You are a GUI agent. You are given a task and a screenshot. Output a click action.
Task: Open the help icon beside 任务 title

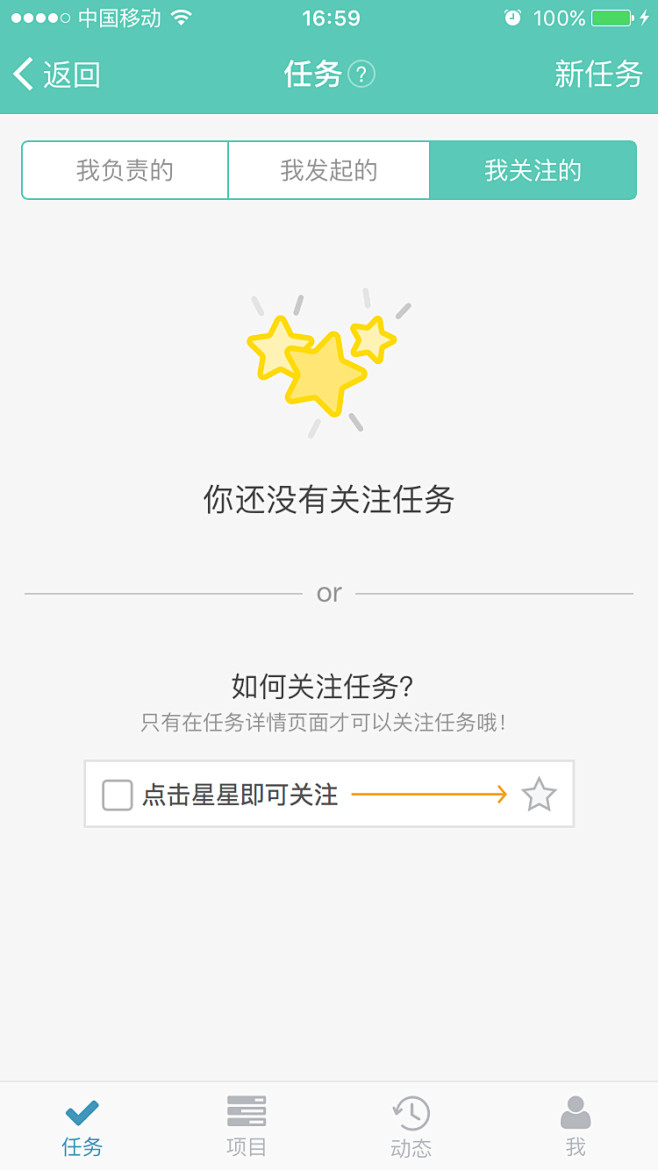[x=362, y=74]
